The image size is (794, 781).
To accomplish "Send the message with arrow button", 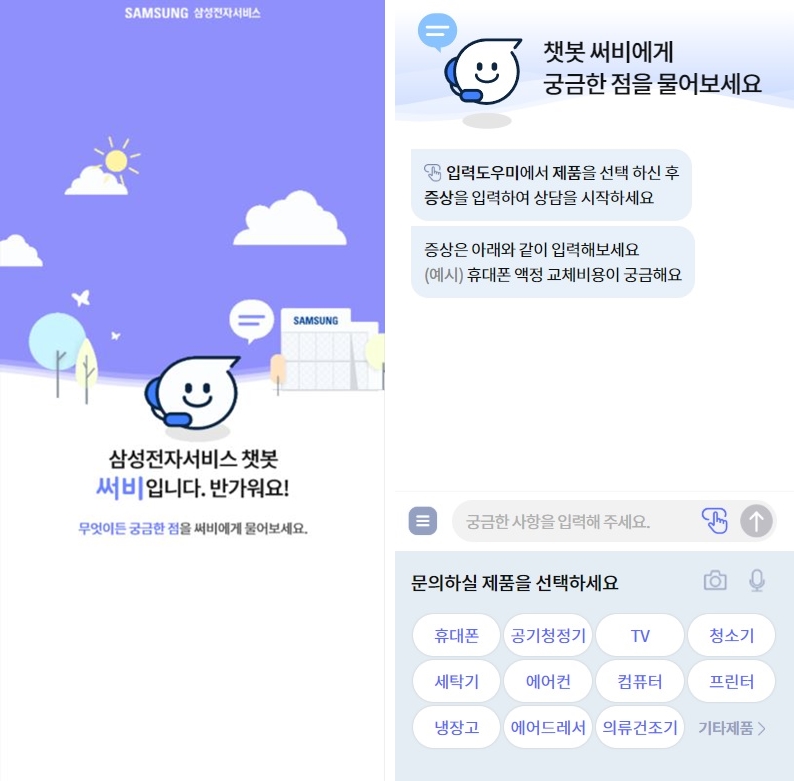I will pyautogui.click(x=757, y=521).
